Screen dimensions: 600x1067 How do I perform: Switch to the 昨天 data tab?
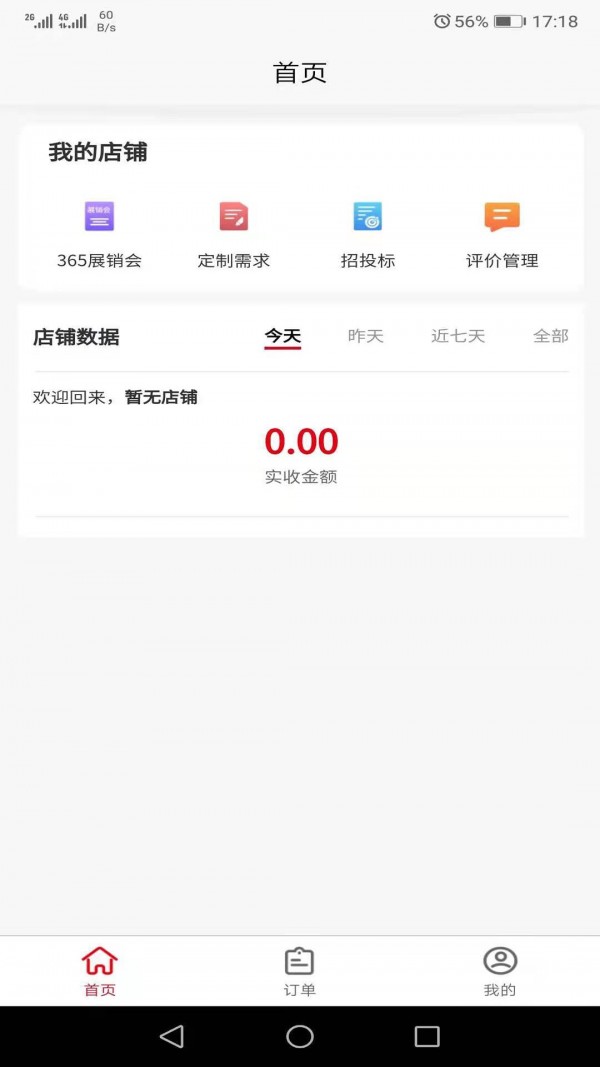[365, 337]
